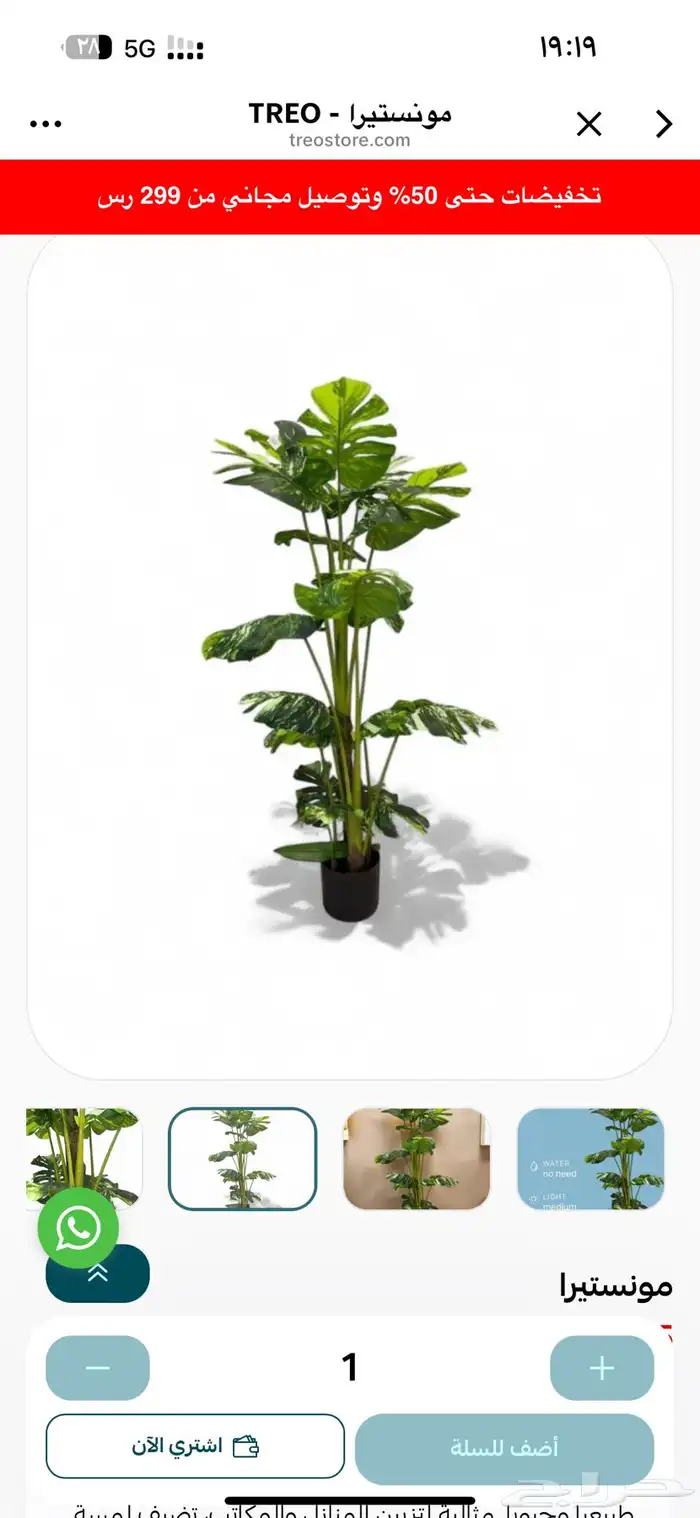Tap the forward arrow in the top bar
Image resolution: width=700 pixels, height=1518 pixels.
[663, 124]
